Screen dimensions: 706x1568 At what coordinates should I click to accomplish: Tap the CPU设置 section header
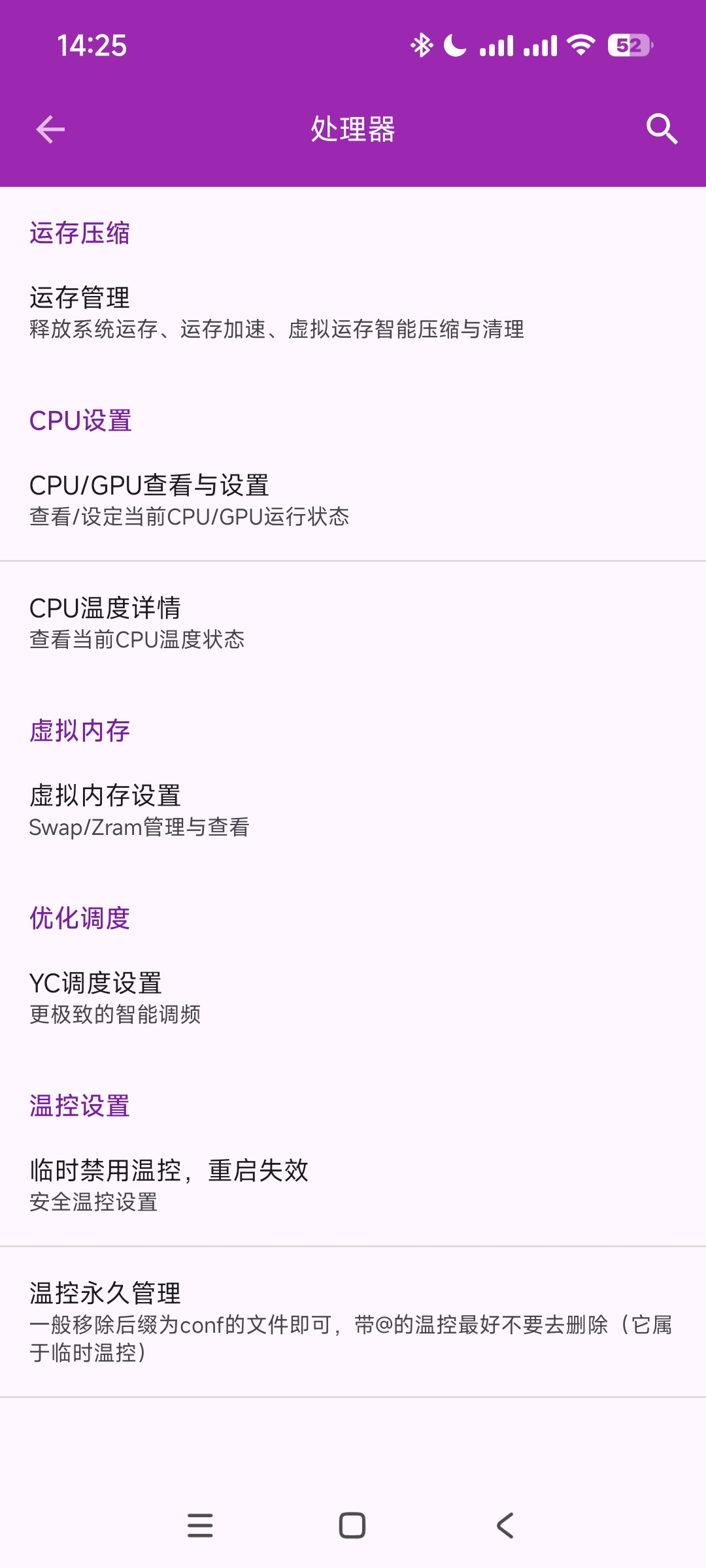coord(80,421)
